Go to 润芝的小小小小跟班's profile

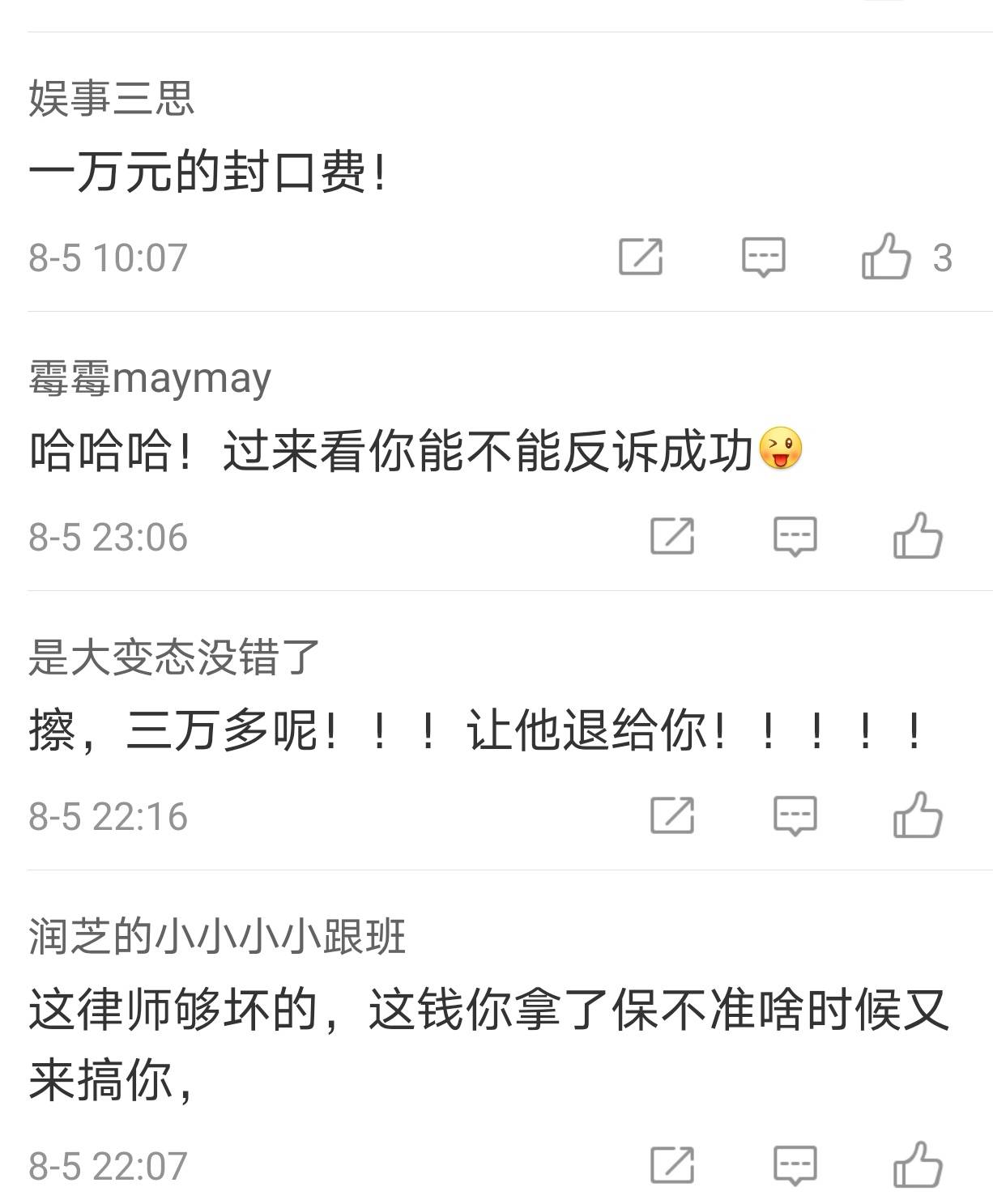[x=217, y=937]
